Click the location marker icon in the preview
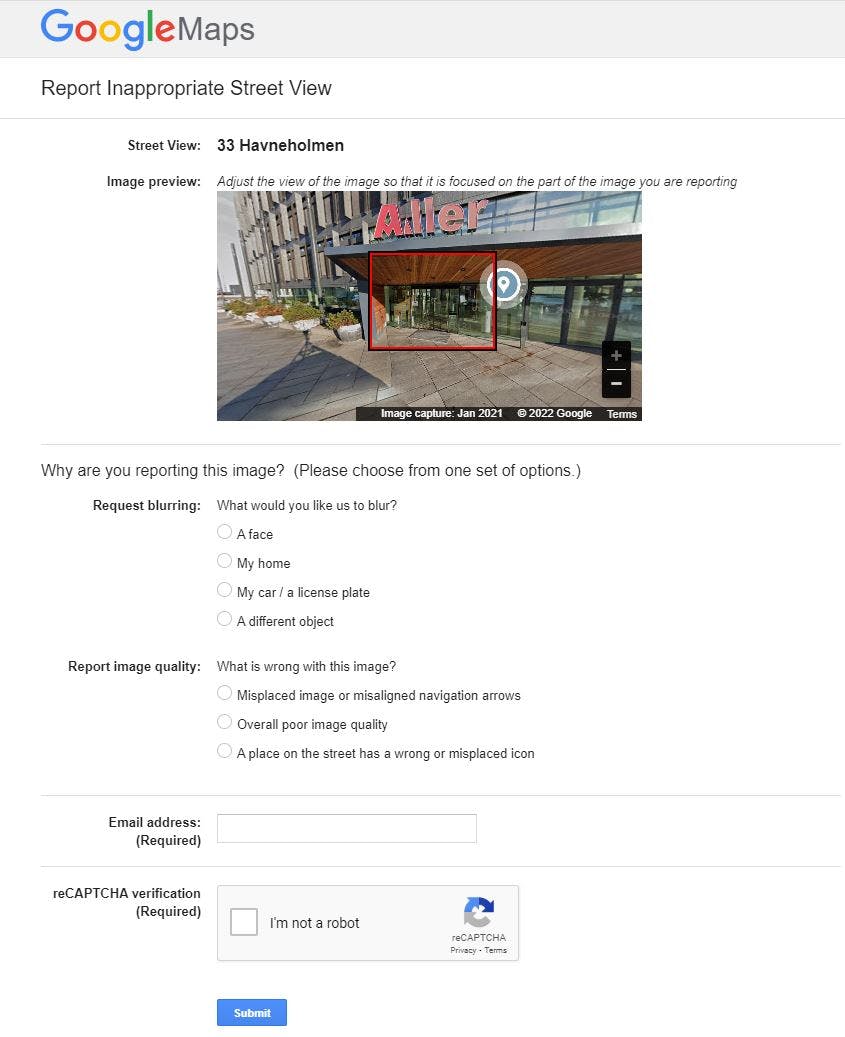 (x=504, y=285)
